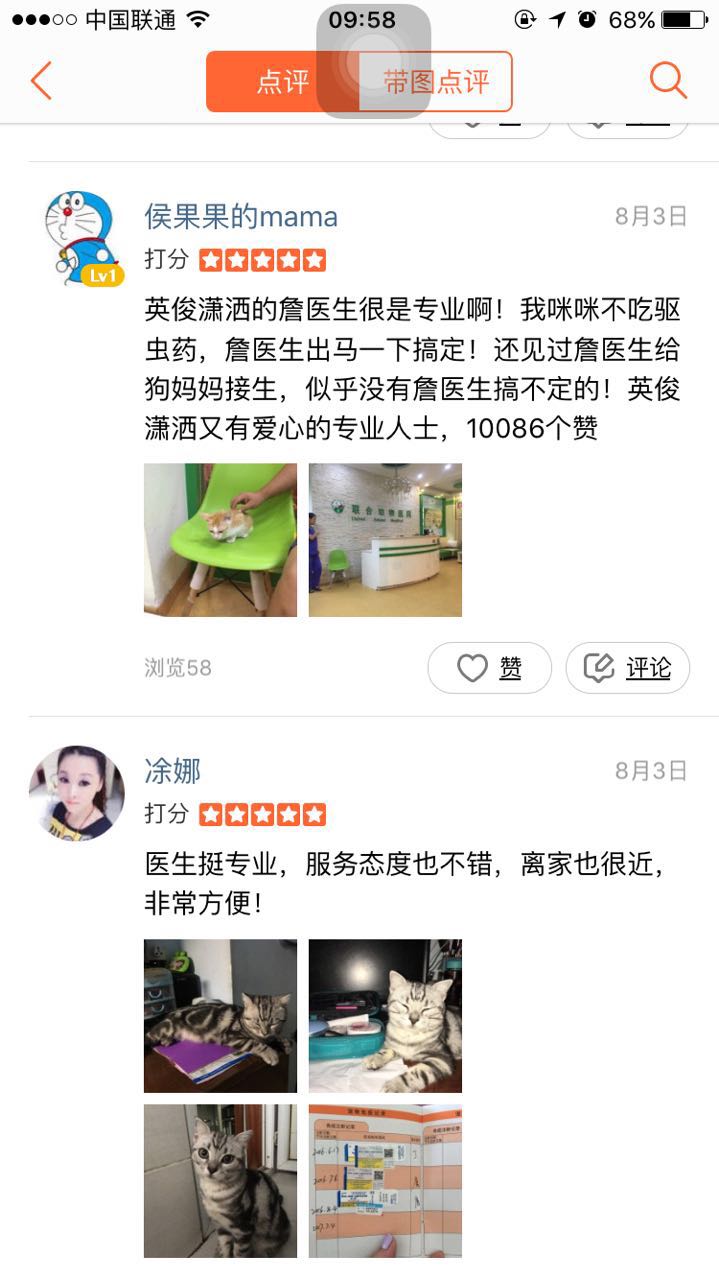
Task: View 凃娜's vaccination record booklet photo
Action: [385, 1180]
